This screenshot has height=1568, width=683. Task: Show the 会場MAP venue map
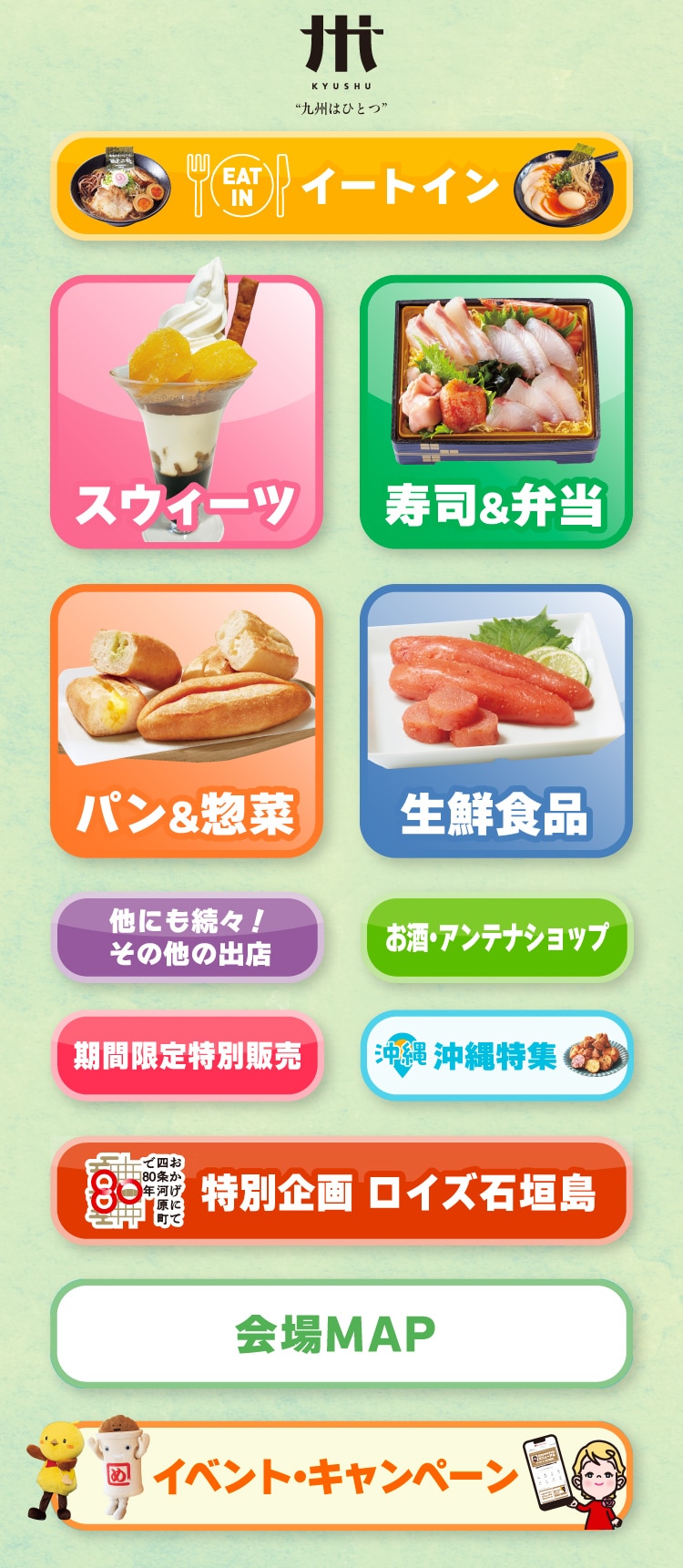point(341,1334)
